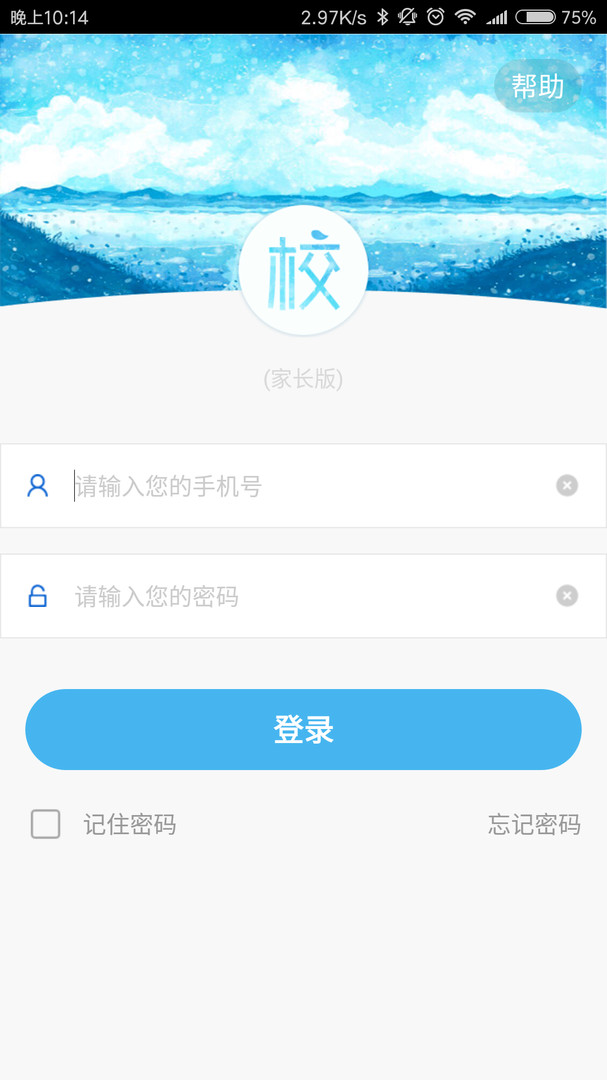
Task: Clear the phone number field
Action: [x=567, y=486]
